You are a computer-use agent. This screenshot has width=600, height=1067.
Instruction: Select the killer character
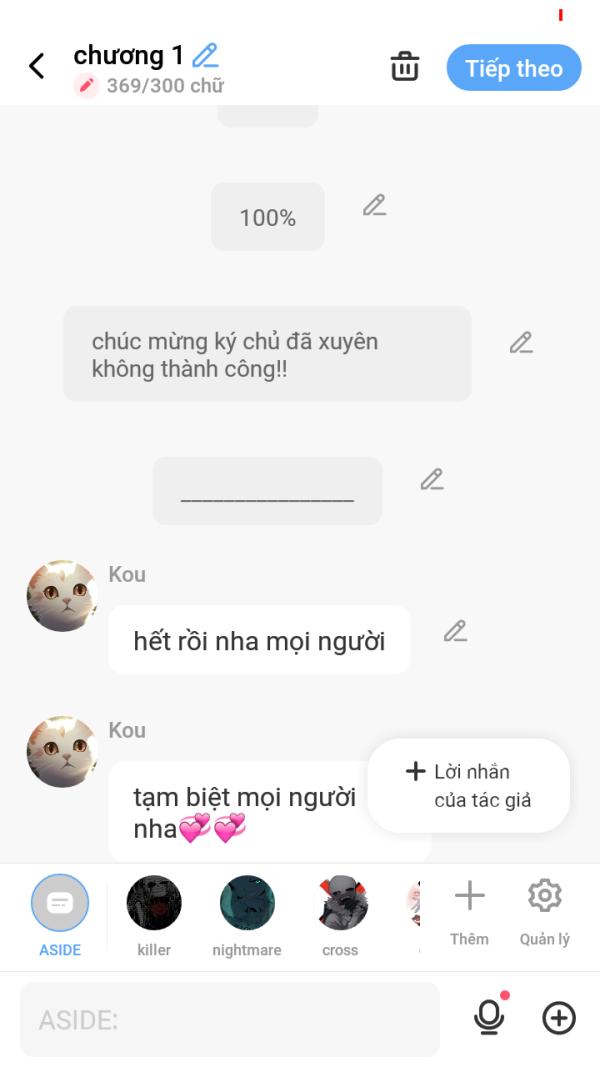[x=154, y=915]
